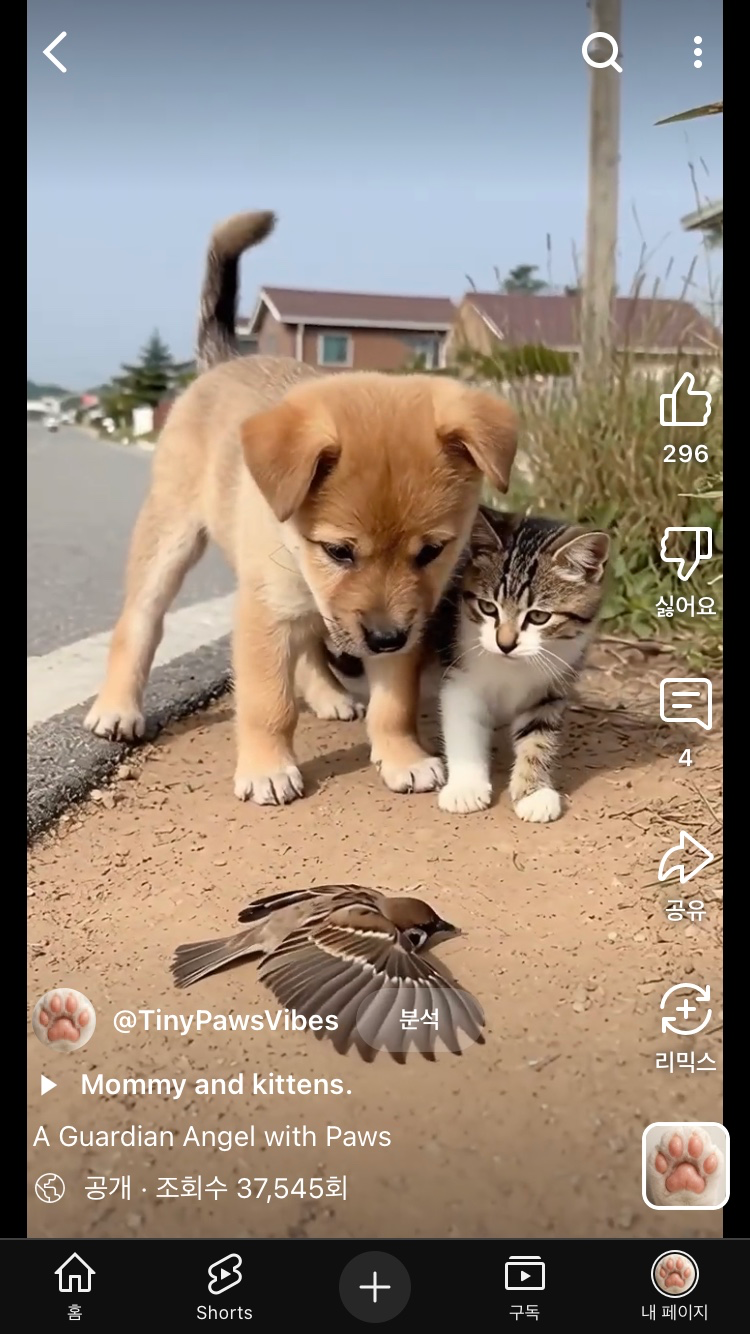Switch to the Shorts tab
This screenshot has height=1334, width=750.
tap(224, 1286)
